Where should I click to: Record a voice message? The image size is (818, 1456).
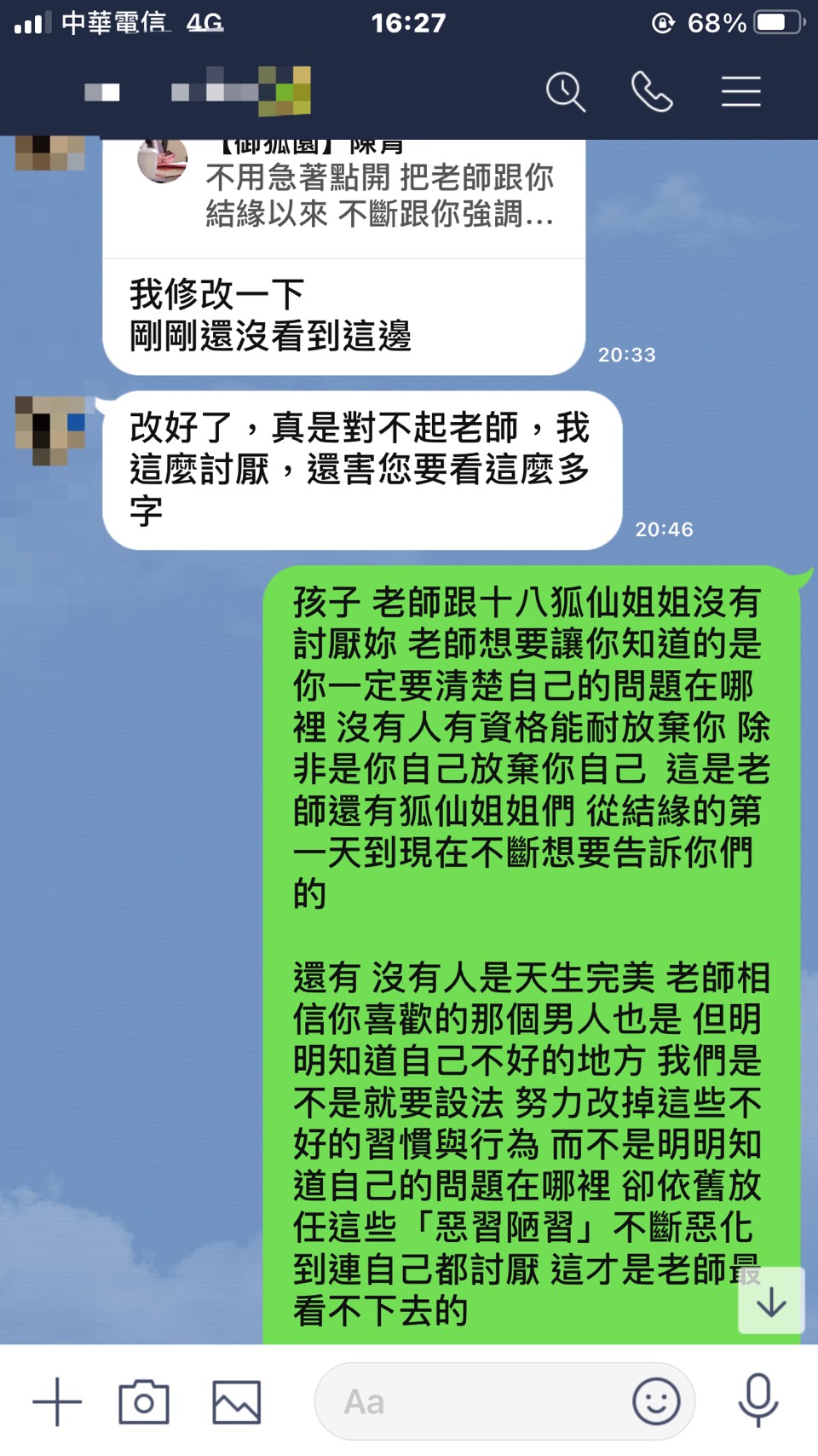coord(758,1401)
